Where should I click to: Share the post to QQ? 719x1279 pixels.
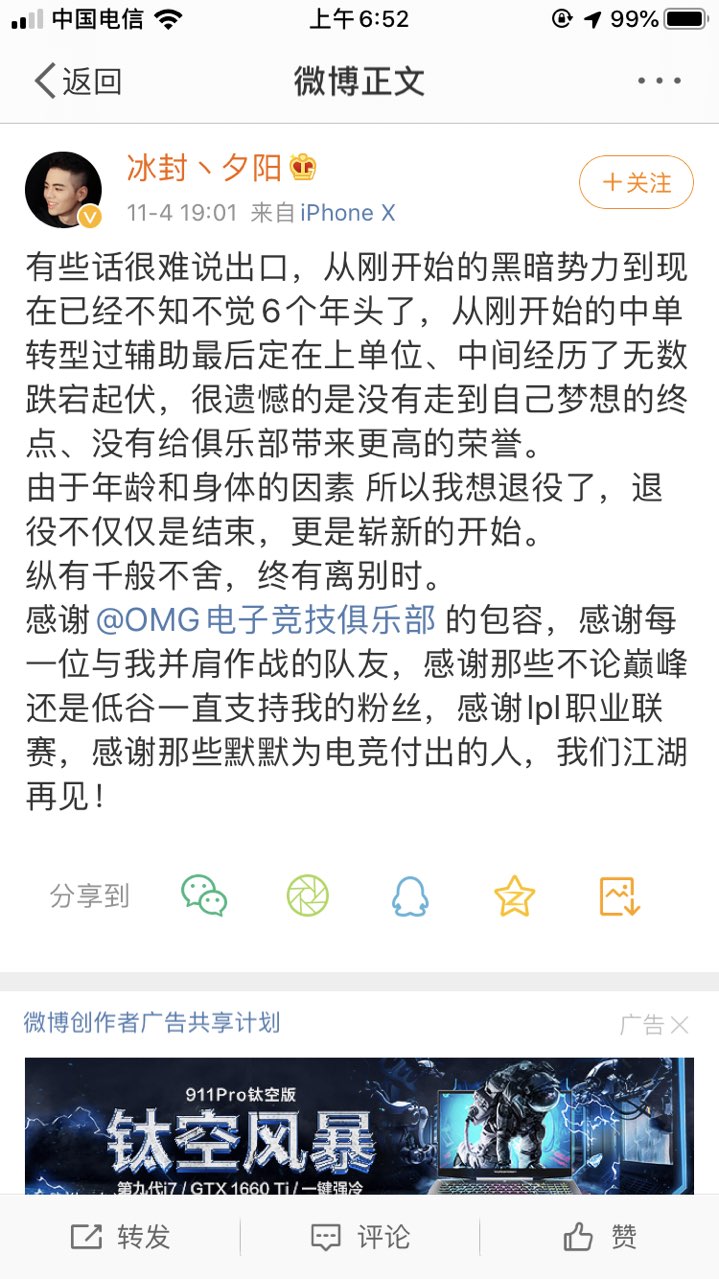pos(410,895)
